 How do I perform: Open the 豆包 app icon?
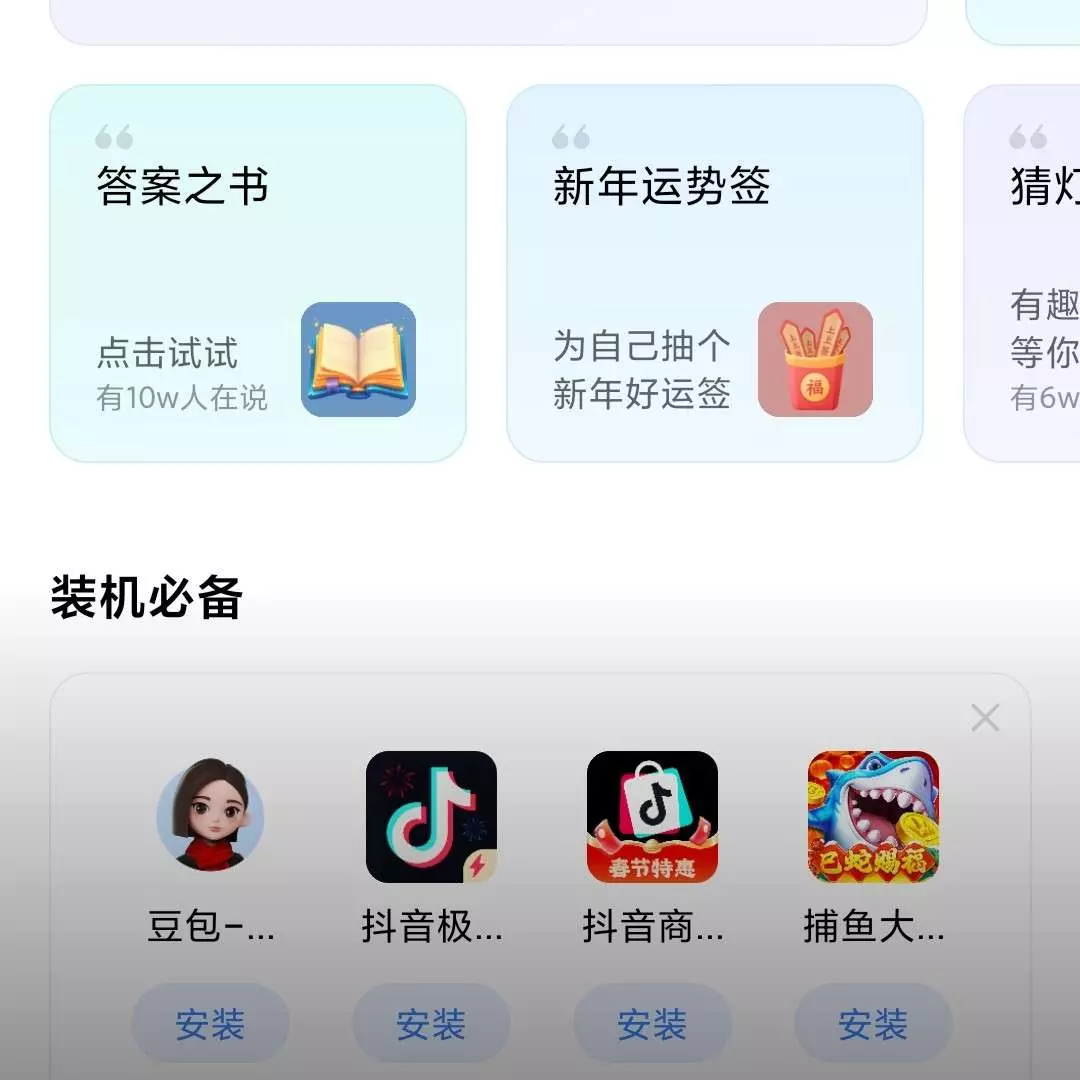click(210, 816)
